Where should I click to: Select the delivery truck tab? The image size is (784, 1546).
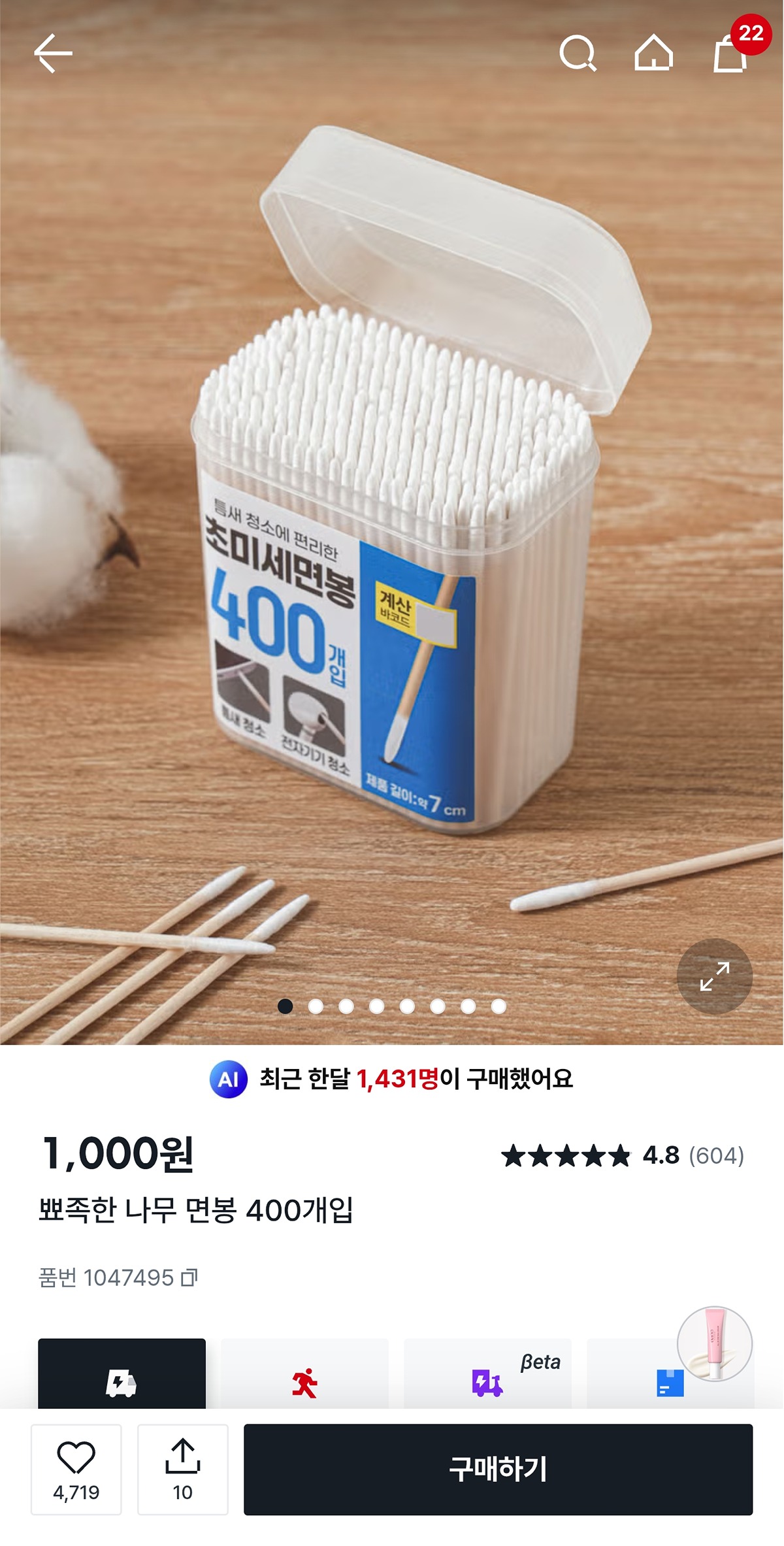pyautogui.click(x=122, y=1377)
